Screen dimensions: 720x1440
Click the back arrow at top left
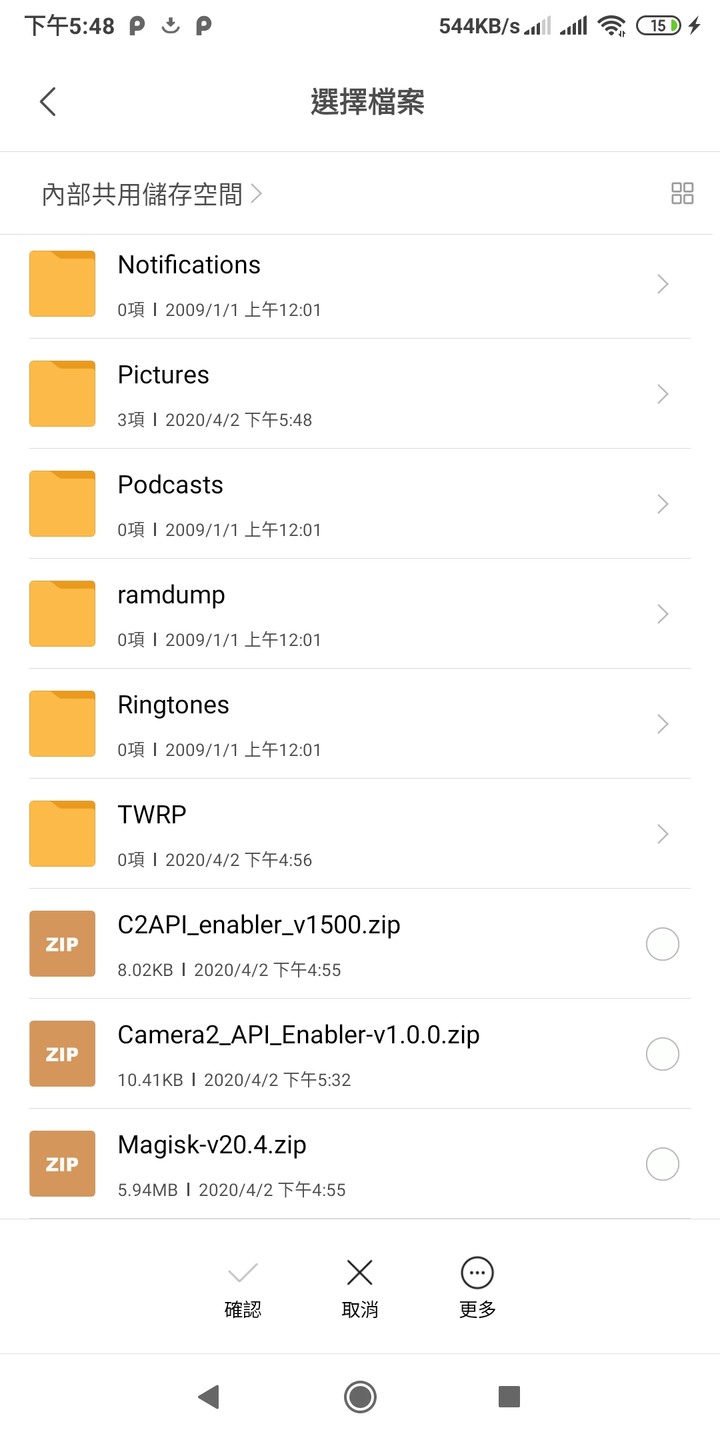click(x=47, y=101)
